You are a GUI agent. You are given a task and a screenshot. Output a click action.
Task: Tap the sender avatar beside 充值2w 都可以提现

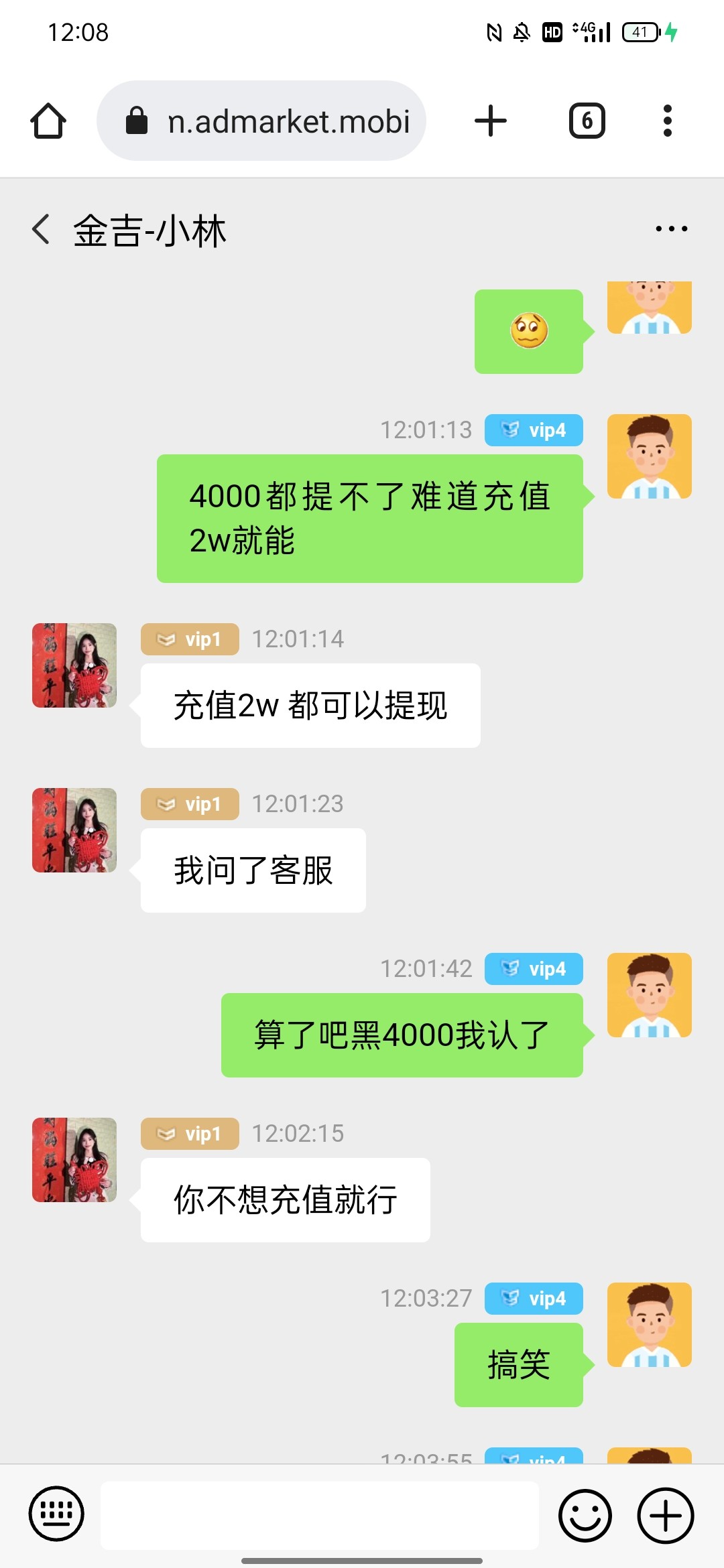coord(74,665)
